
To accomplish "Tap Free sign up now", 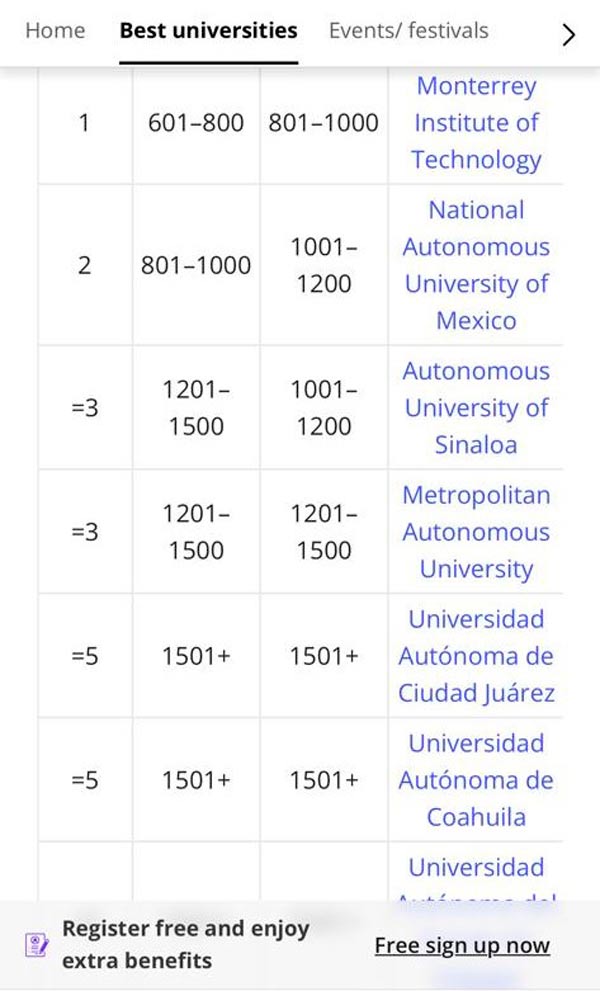I will (462, 945).
